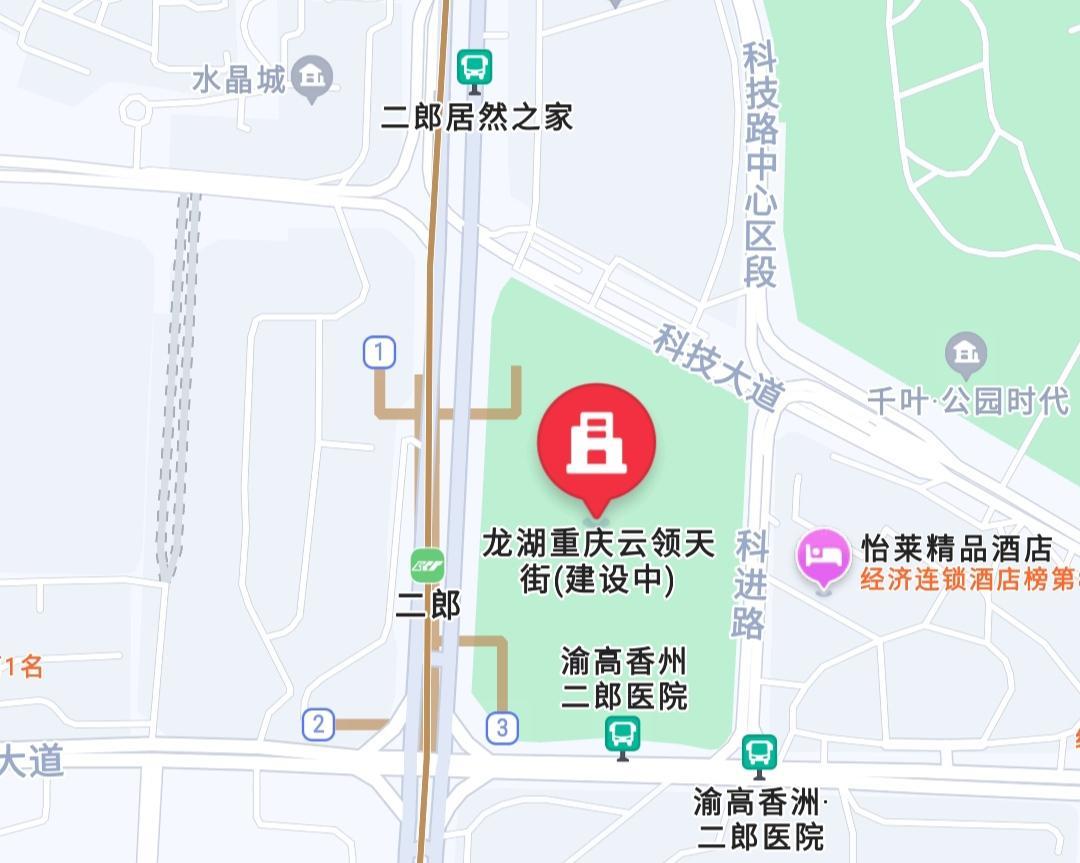This screenshot has width=1080, height=863.
Task: Tap the 千叶·公园时代 residential marker
Action: tap(965, 353)
